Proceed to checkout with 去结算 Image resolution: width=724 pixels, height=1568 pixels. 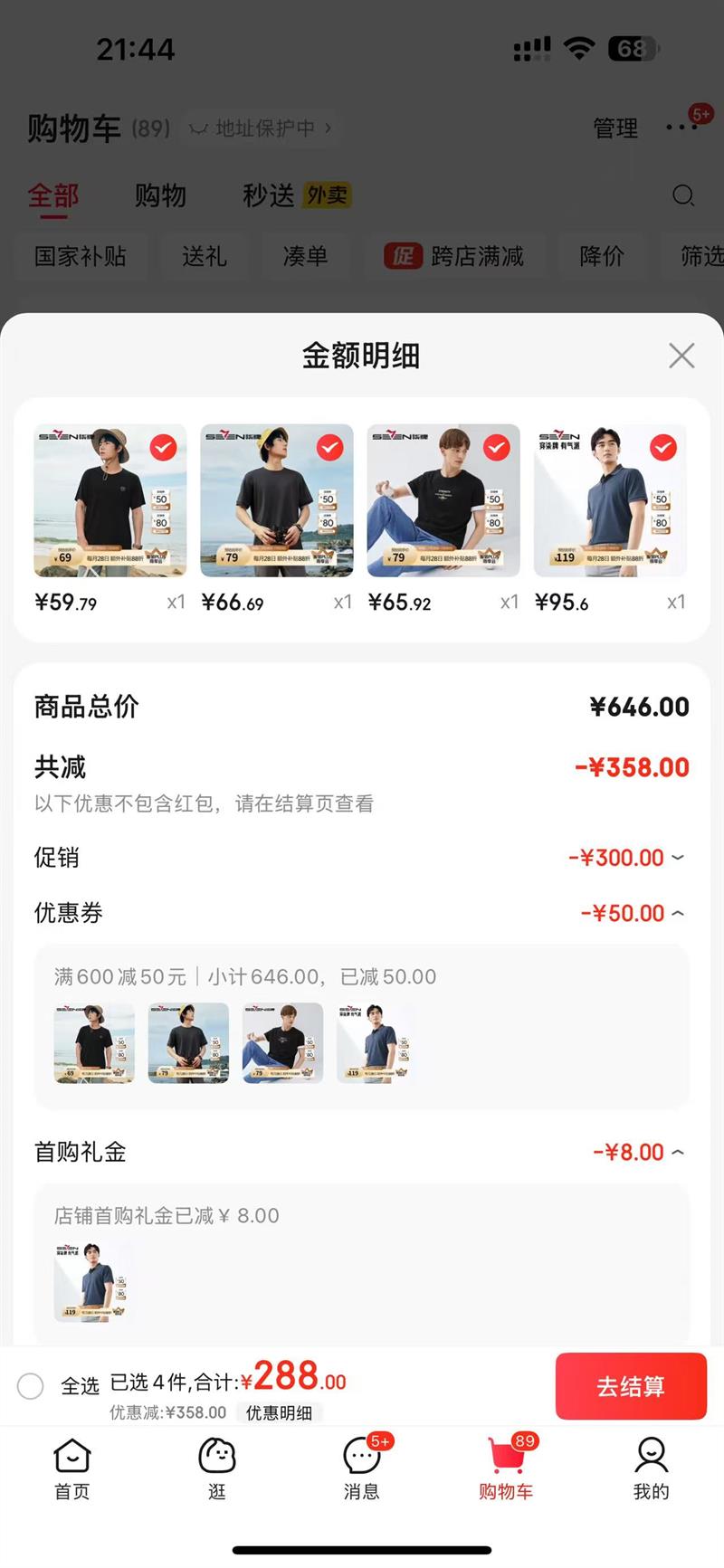point(631,1385)
